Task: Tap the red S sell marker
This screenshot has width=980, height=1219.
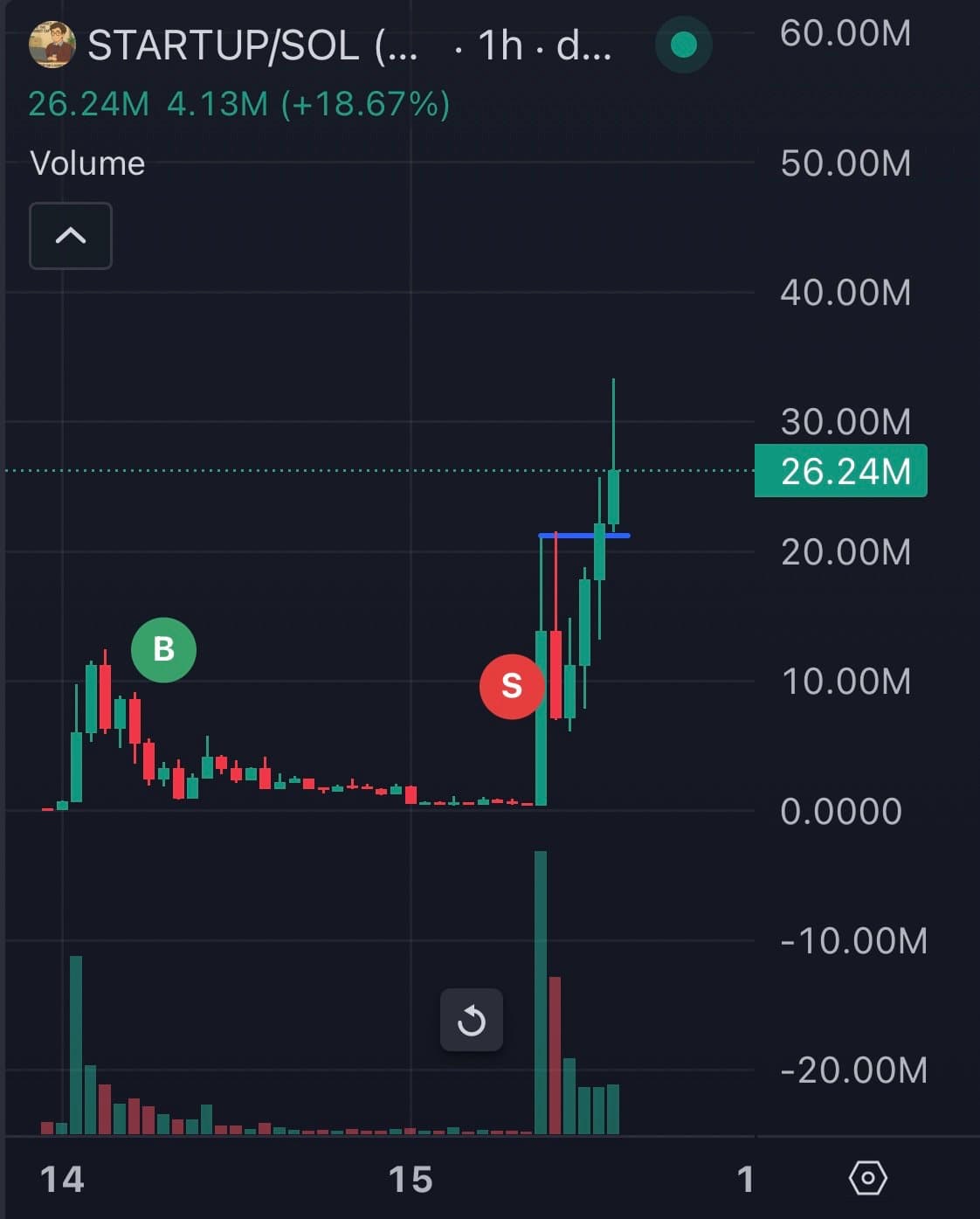Action: (x=512, y=686)
